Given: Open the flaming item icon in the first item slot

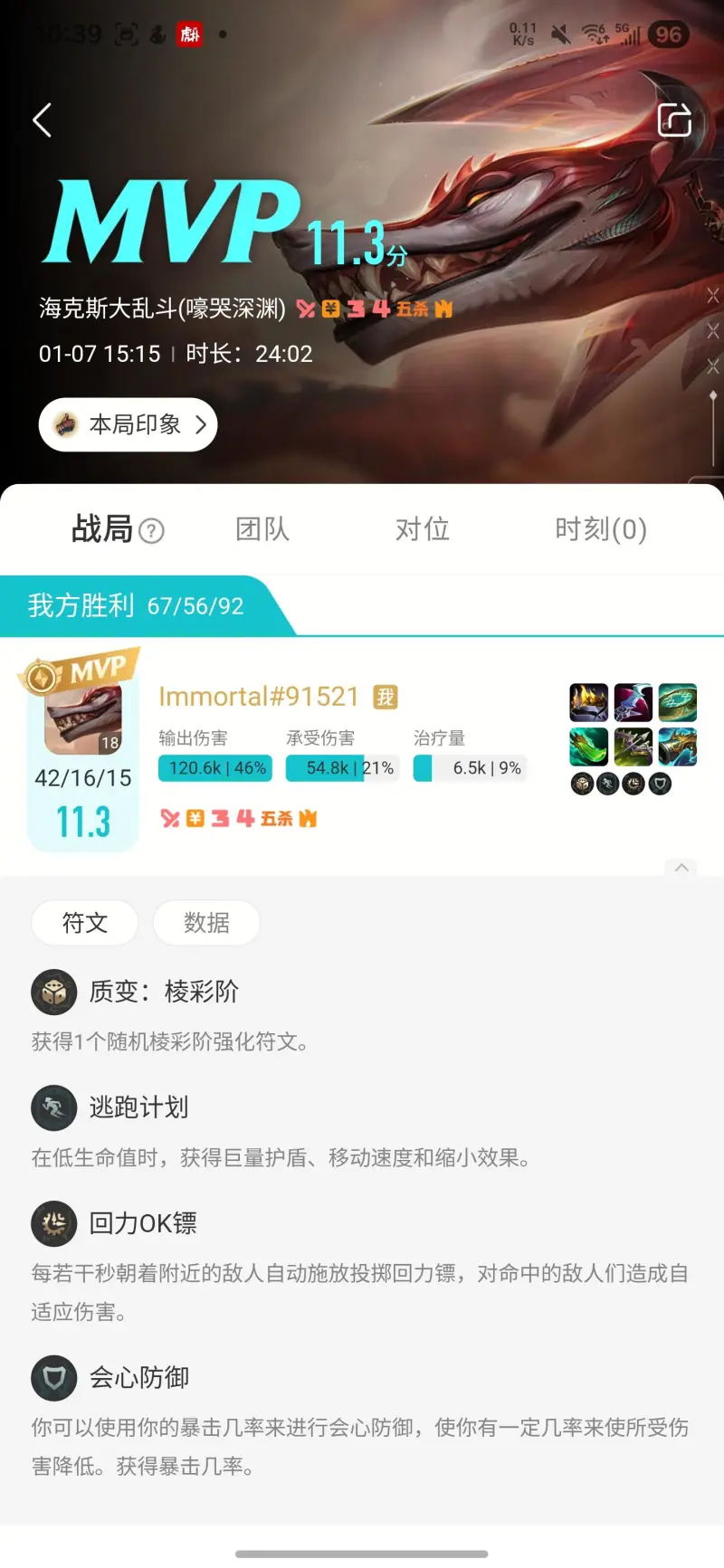Looking at the screenshot, I should click(x=588, y=703).
